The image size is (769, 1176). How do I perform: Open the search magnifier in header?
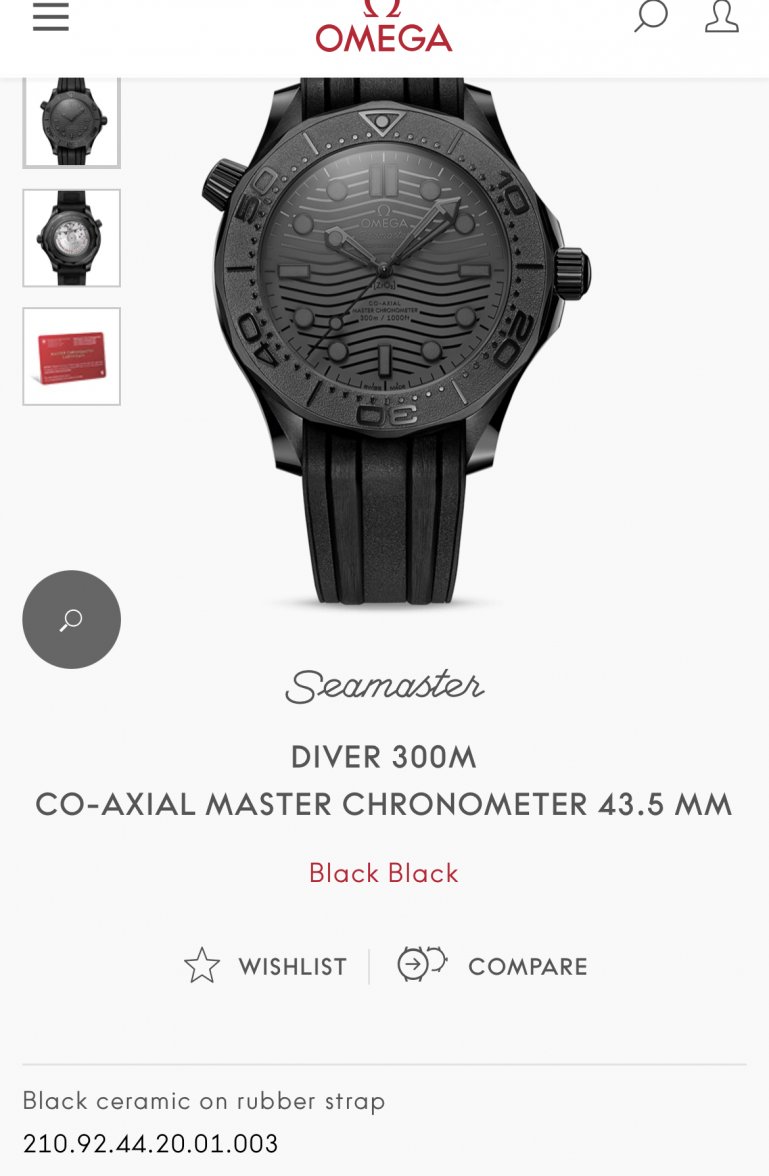[x=651, y=17]
